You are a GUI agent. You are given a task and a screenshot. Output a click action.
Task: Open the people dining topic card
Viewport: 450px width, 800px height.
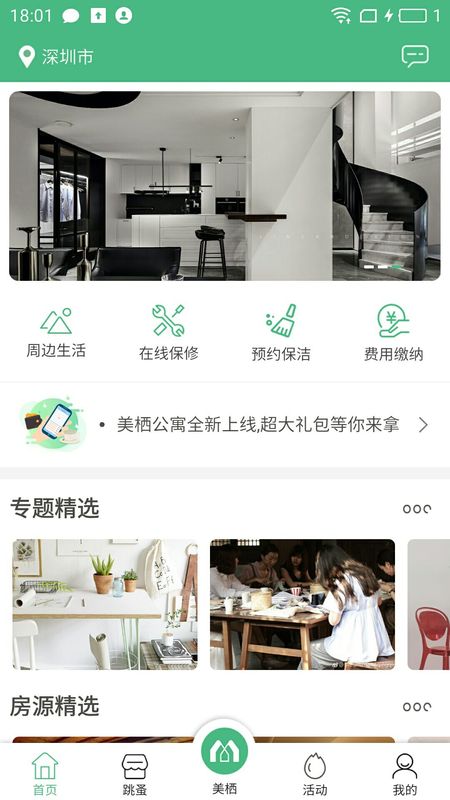(x=303, y=604)
